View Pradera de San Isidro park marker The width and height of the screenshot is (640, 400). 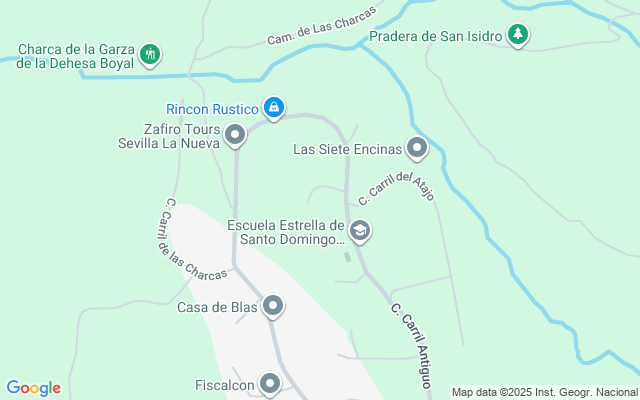pyautogui.click(x=517, y=36)
